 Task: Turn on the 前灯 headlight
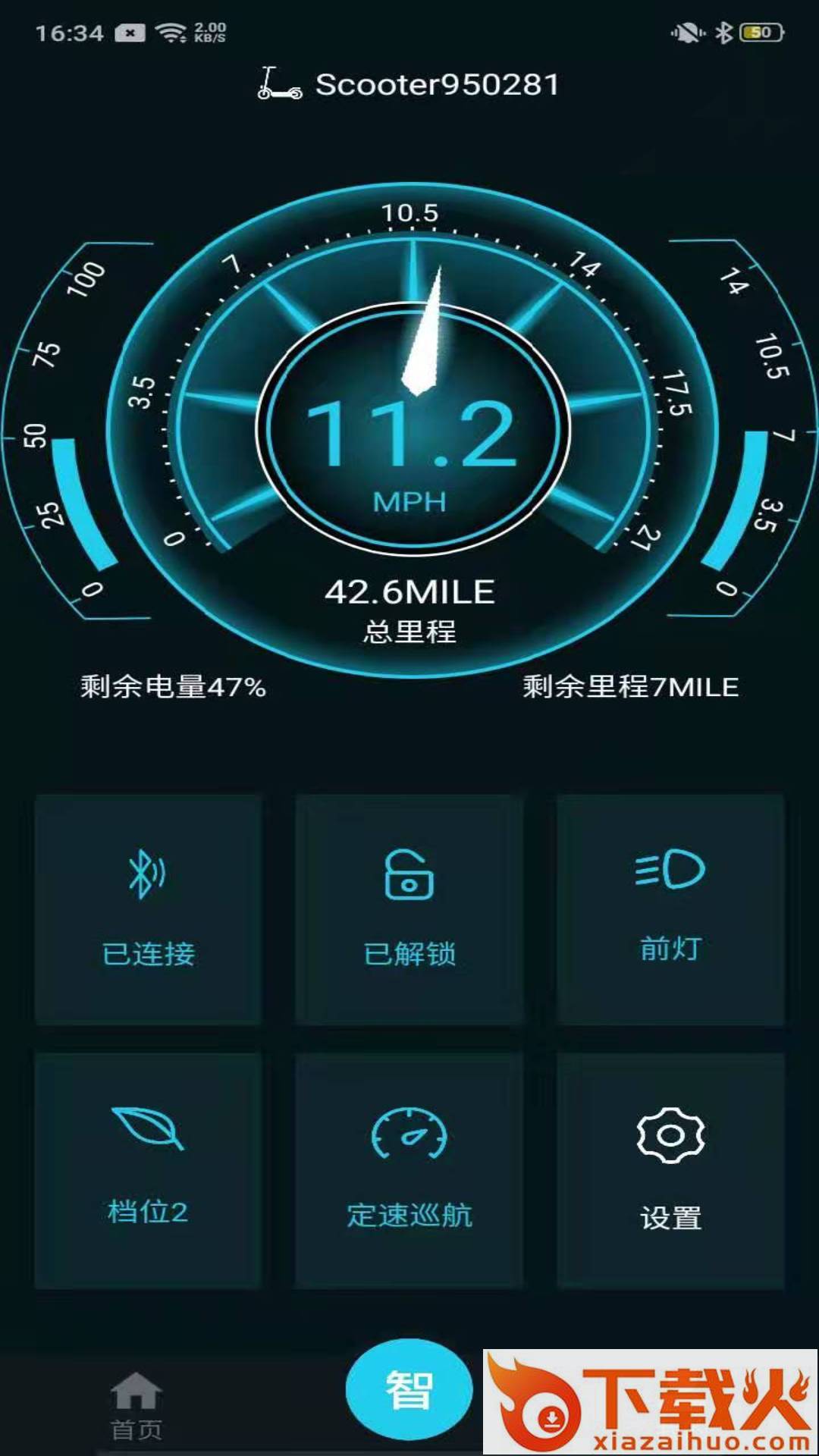click(x=670, y=910)
